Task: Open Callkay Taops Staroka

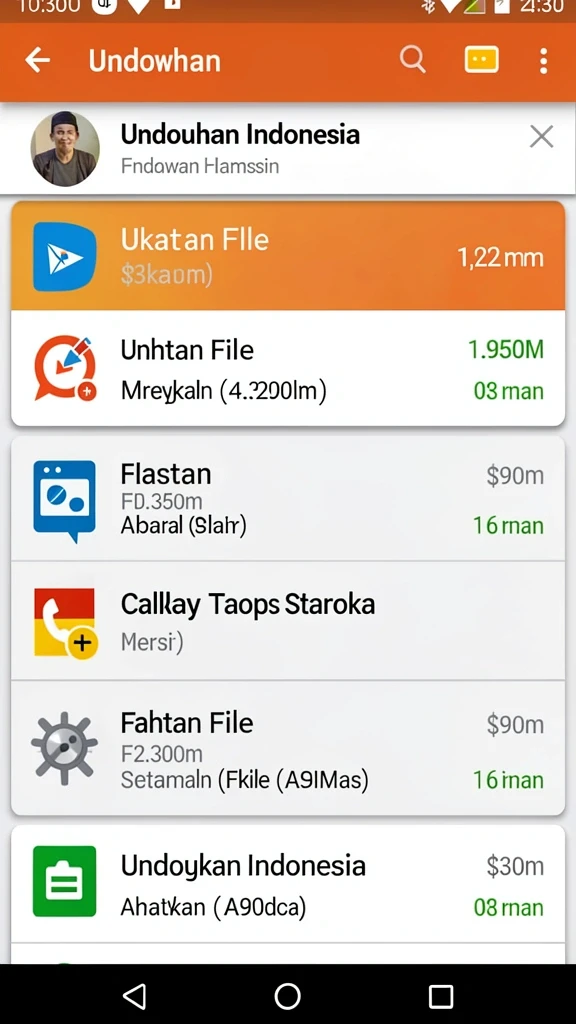Action: point(288,620)
